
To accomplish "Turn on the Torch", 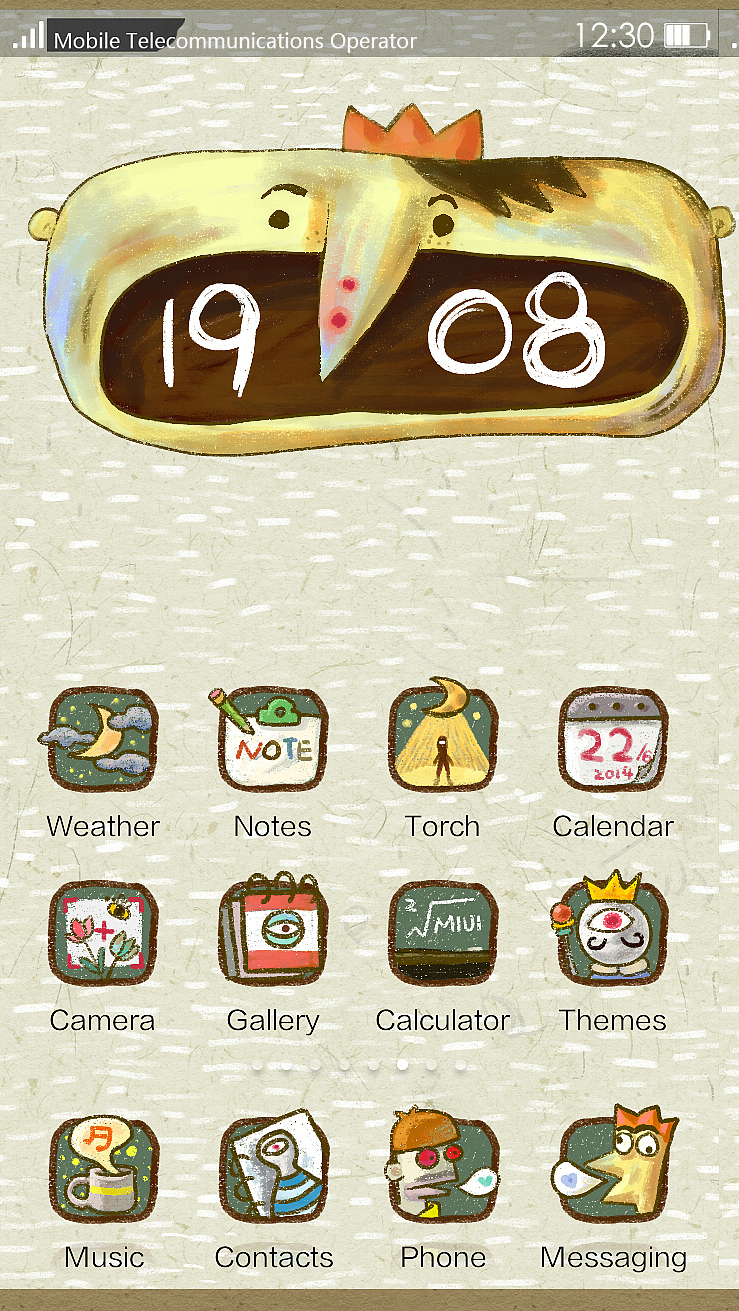I will [443, 740].
